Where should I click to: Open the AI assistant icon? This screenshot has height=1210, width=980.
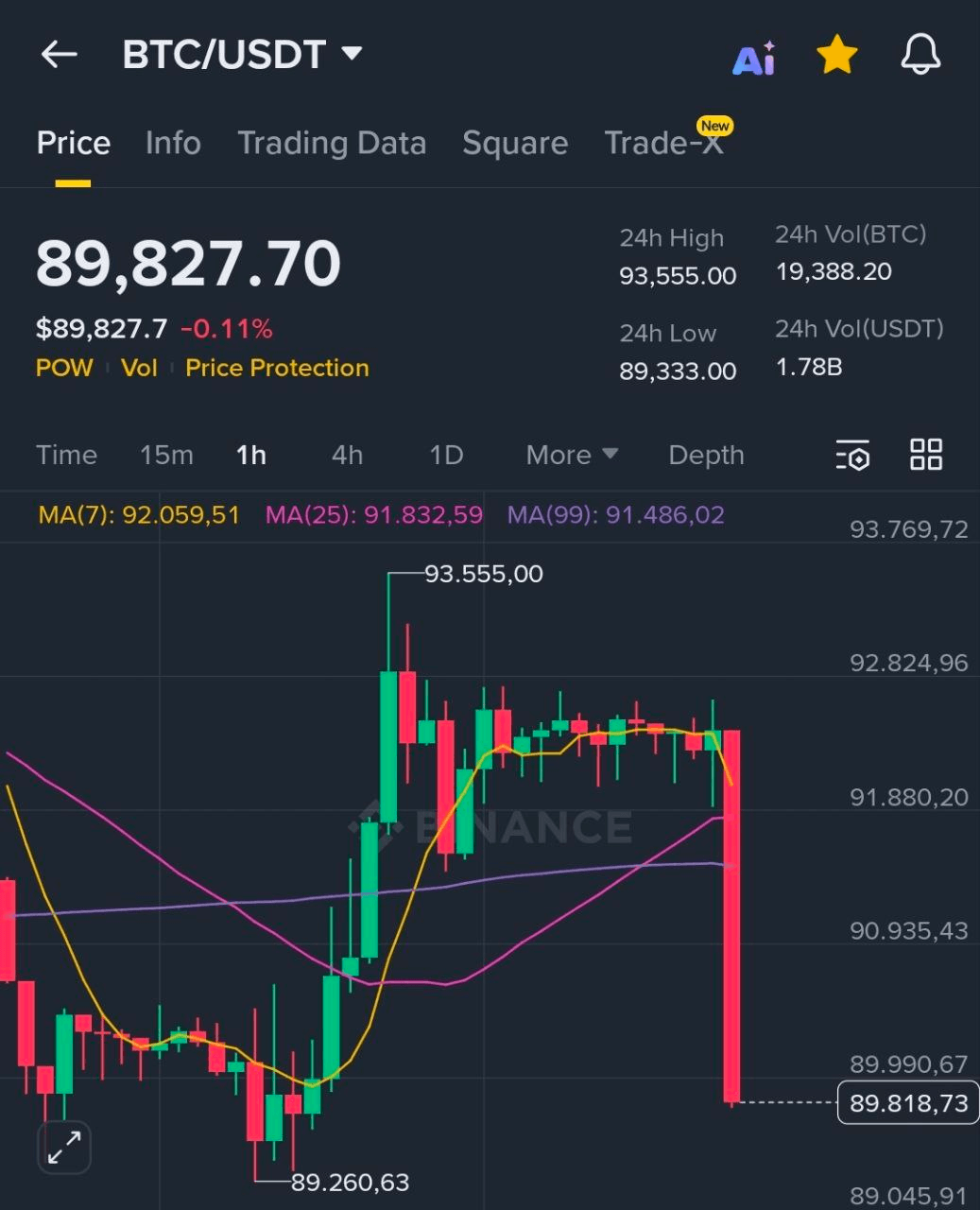[754, 59]
